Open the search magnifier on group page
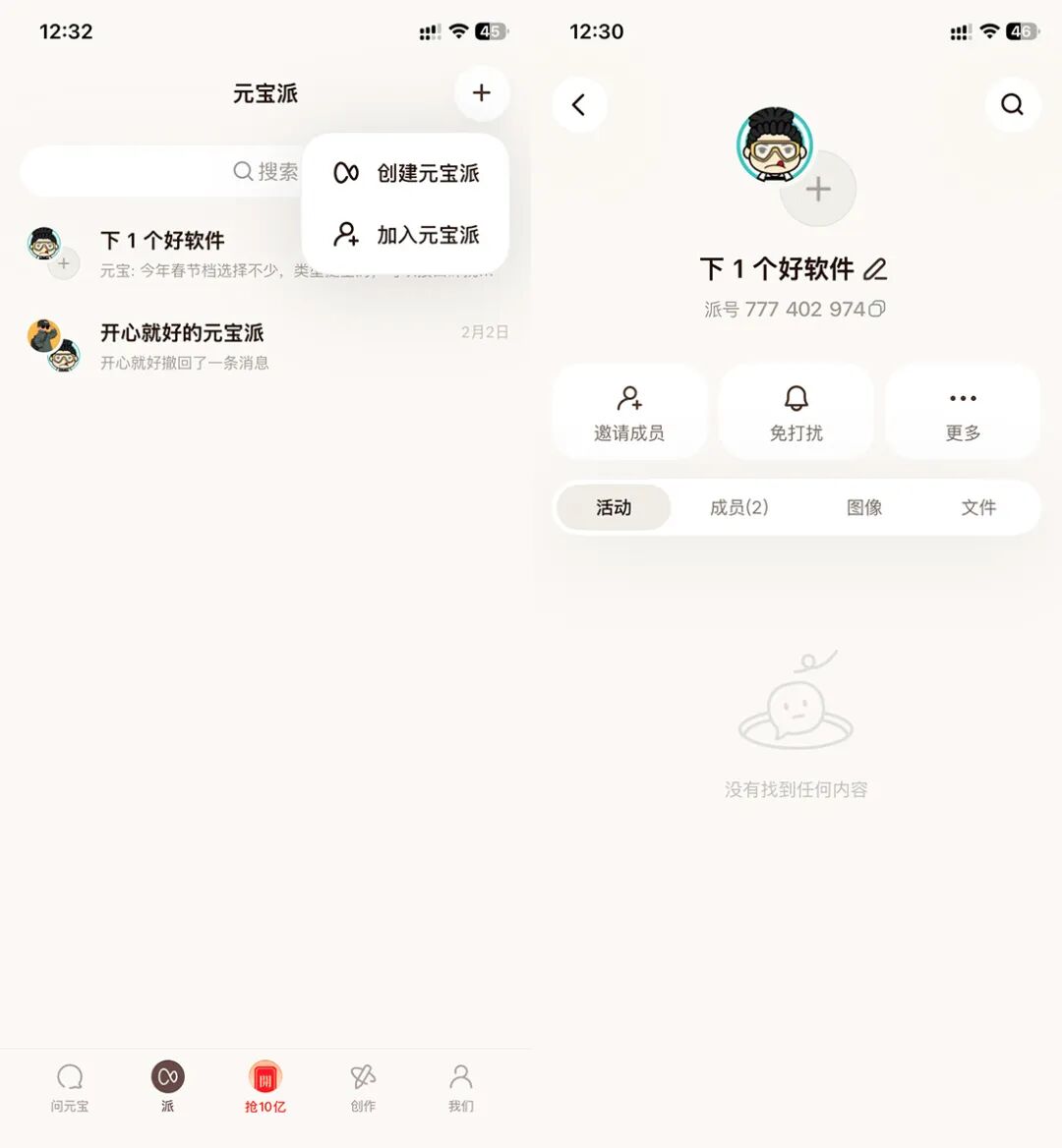The width and height of the screenshot is (1062, 1148). point(1012,104)
